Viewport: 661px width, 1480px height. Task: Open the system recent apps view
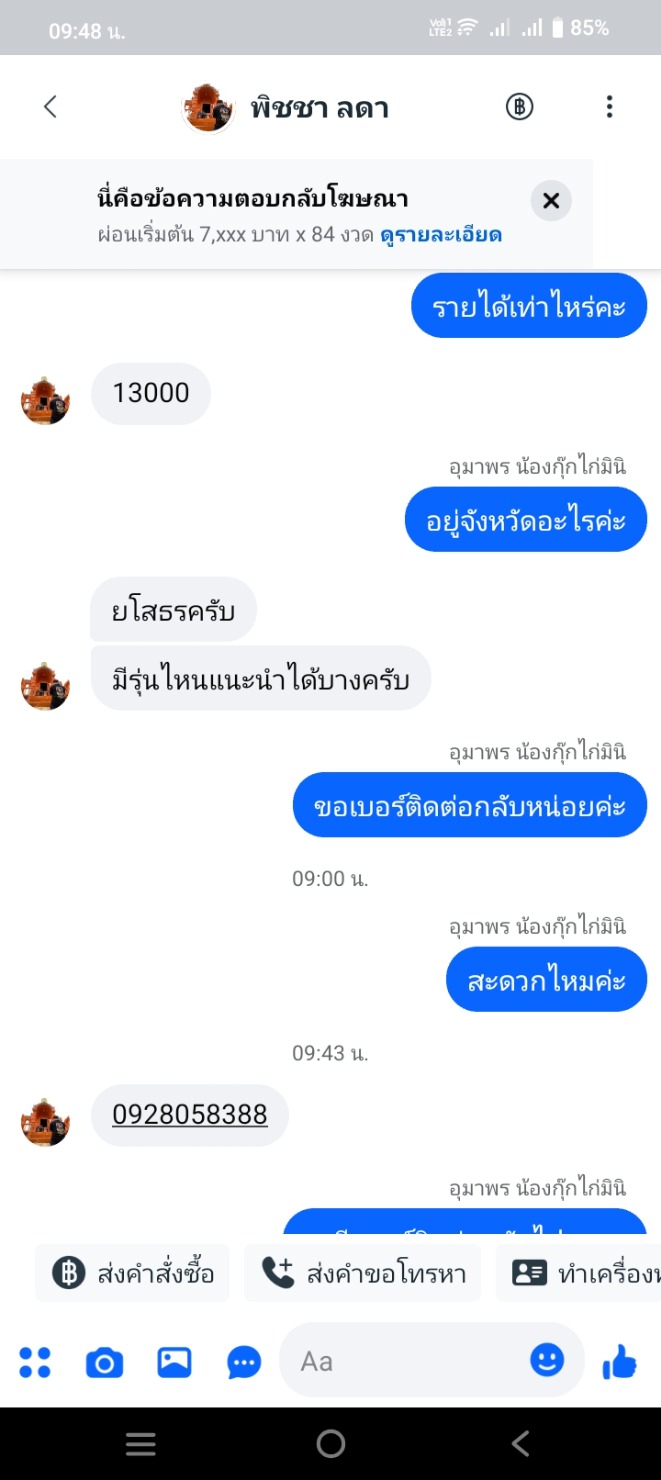(x=140, y=1443)
